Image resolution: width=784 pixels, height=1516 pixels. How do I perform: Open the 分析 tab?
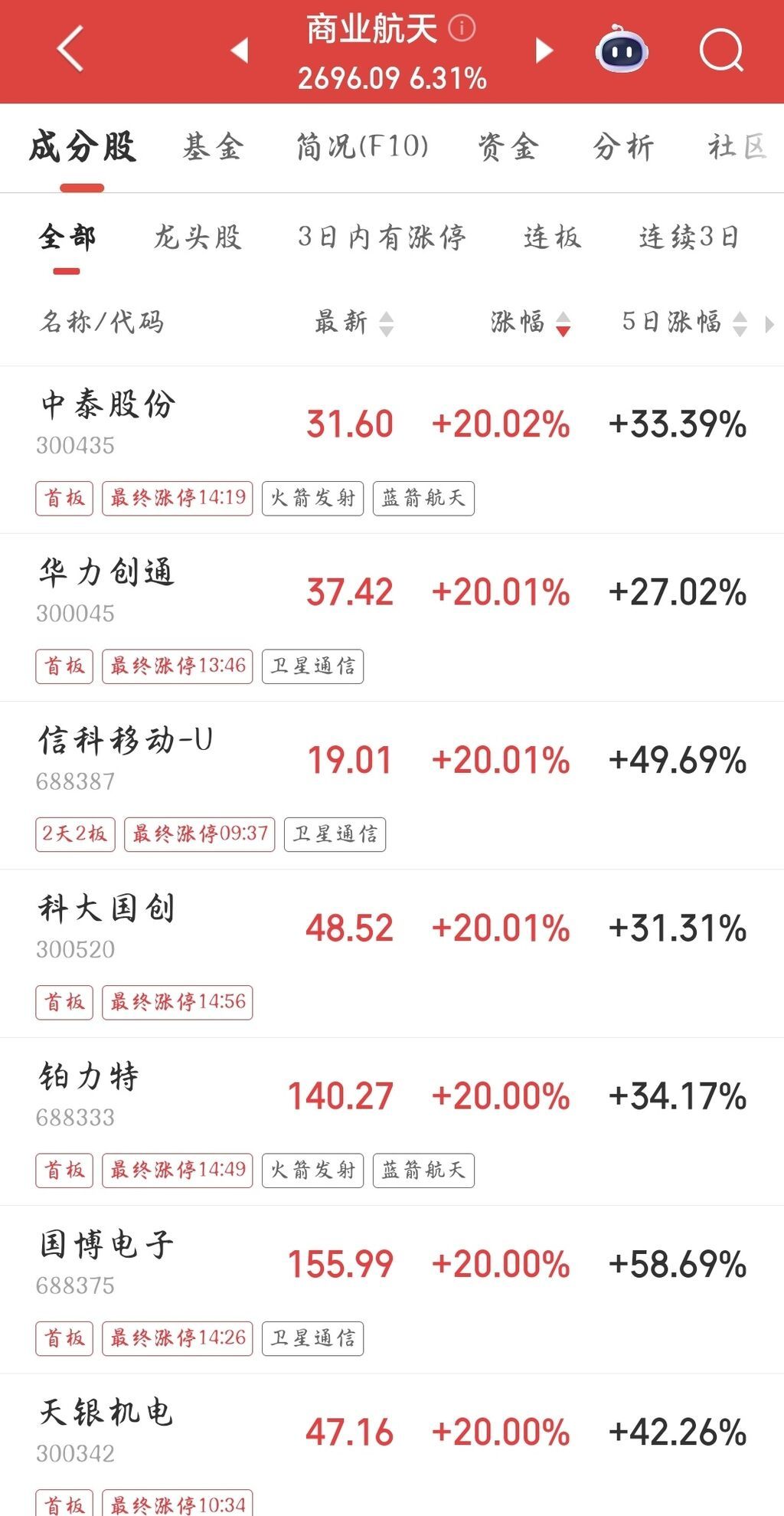pyautogui.click(x=623, y=147)
